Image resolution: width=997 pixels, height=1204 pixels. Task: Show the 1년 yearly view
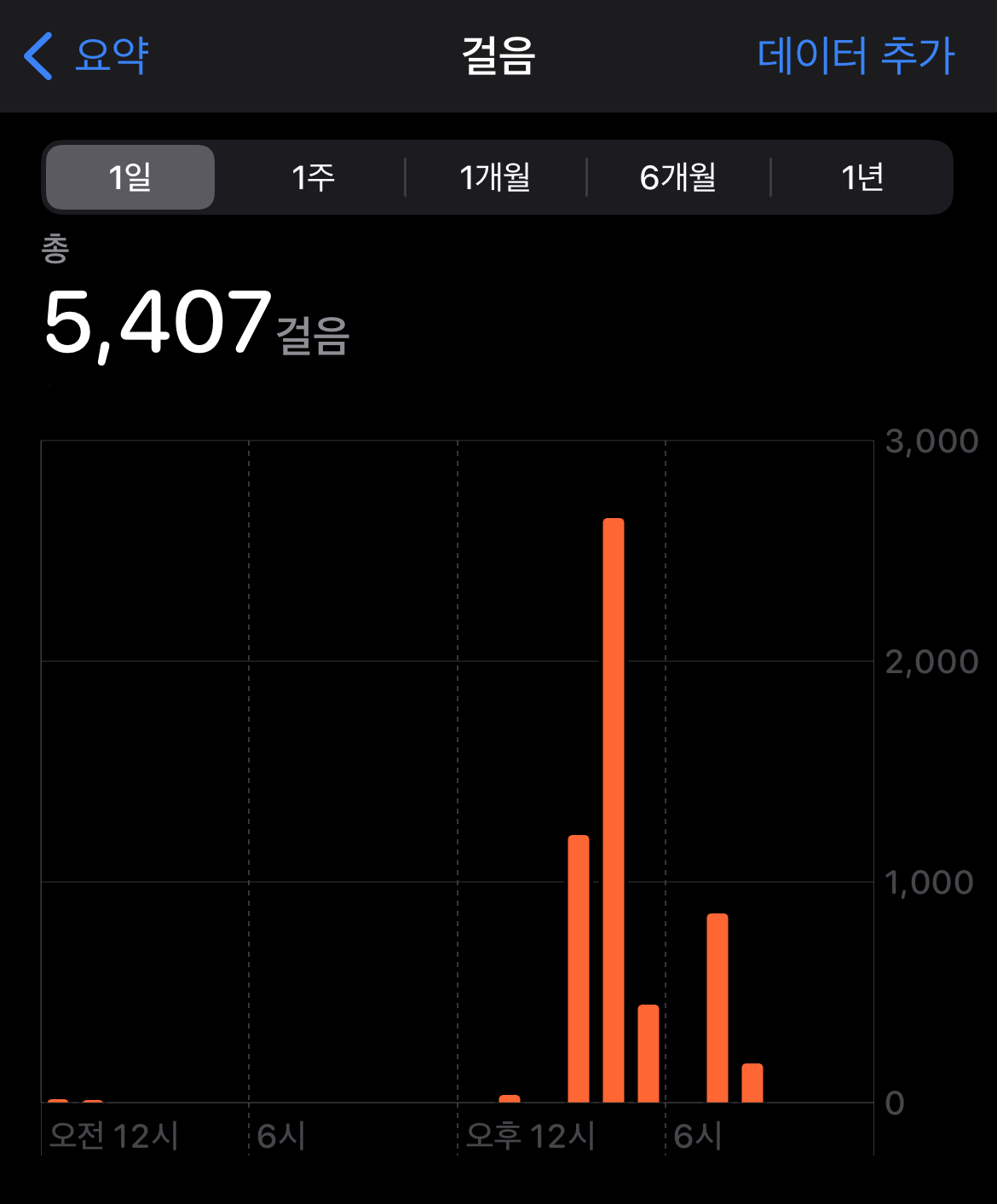point(862,177)
